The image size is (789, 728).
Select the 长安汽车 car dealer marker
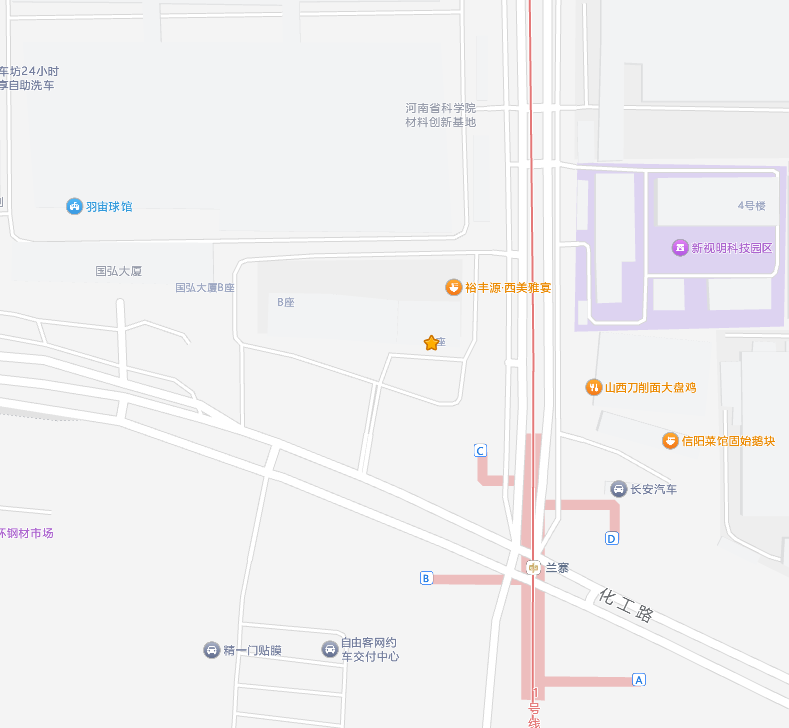(x=618, y=489)
